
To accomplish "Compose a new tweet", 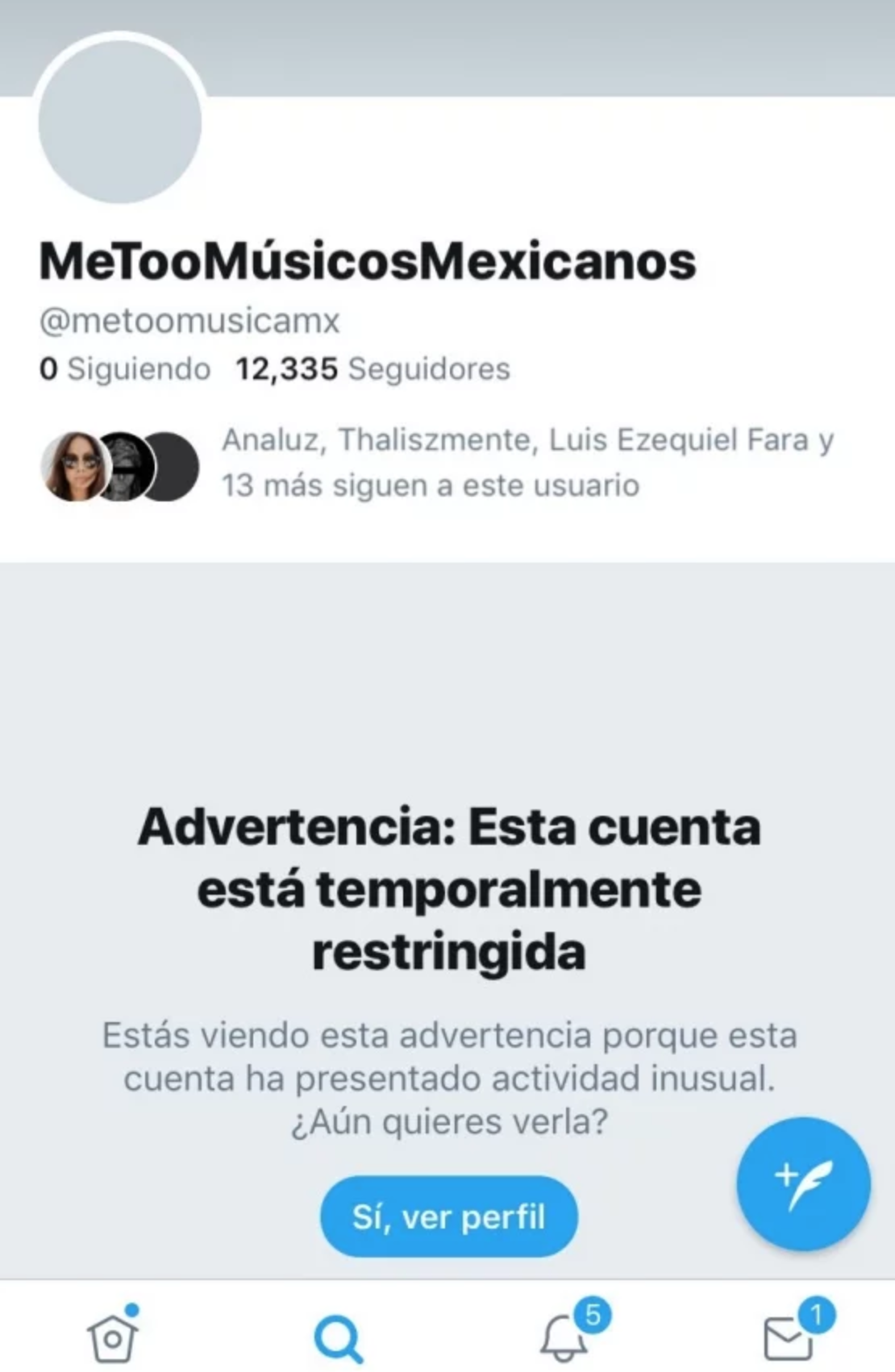I will tap(803, 1183).
